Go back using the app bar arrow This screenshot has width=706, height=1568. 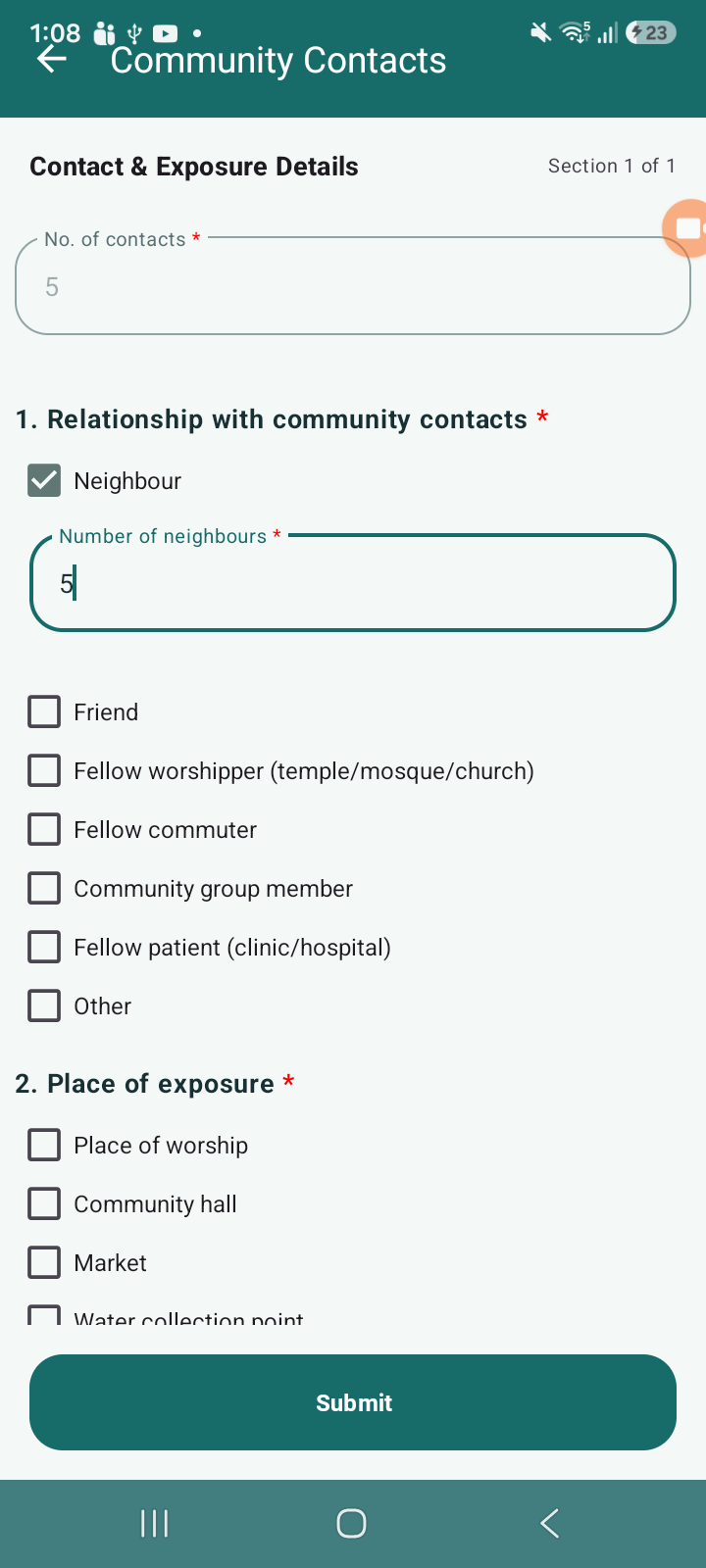pyautogui.click(x=52, y=60)
